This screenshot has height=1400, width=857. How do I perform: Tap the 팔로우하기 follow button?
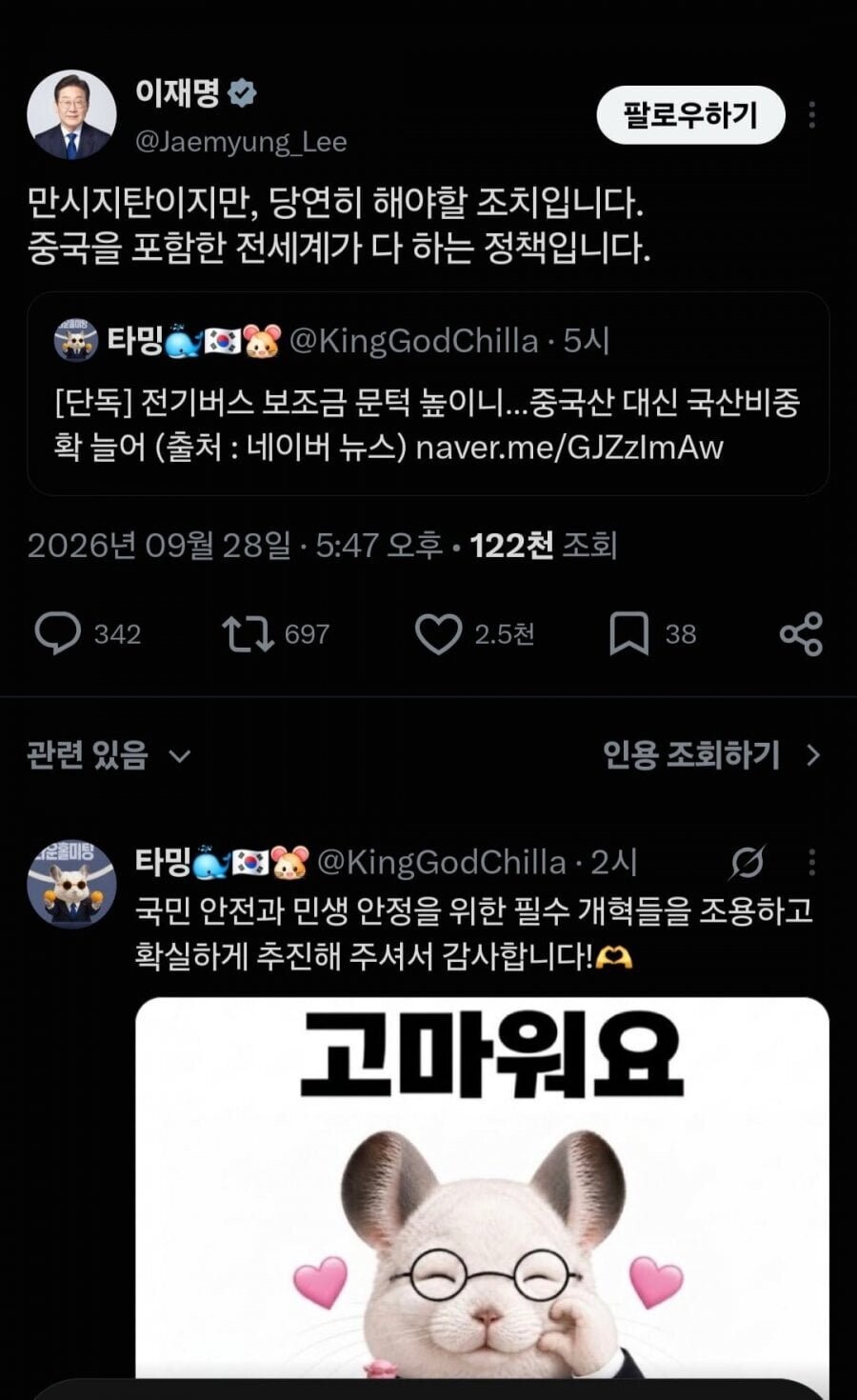click(690, 115)
